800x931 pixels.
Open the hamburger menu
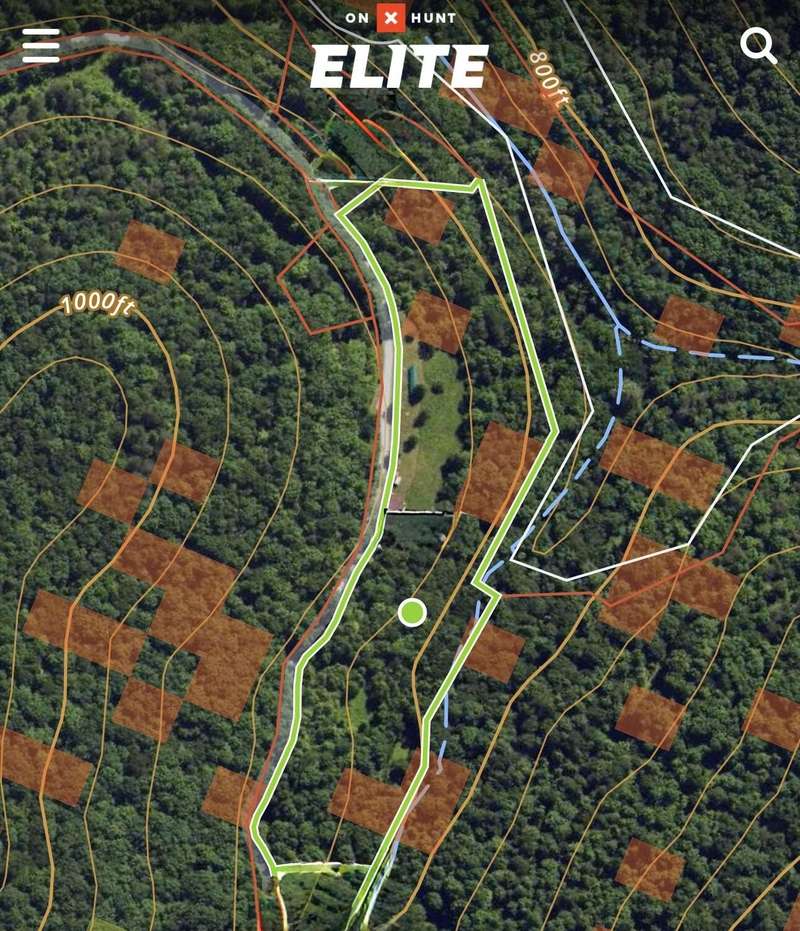pos(41,45)
